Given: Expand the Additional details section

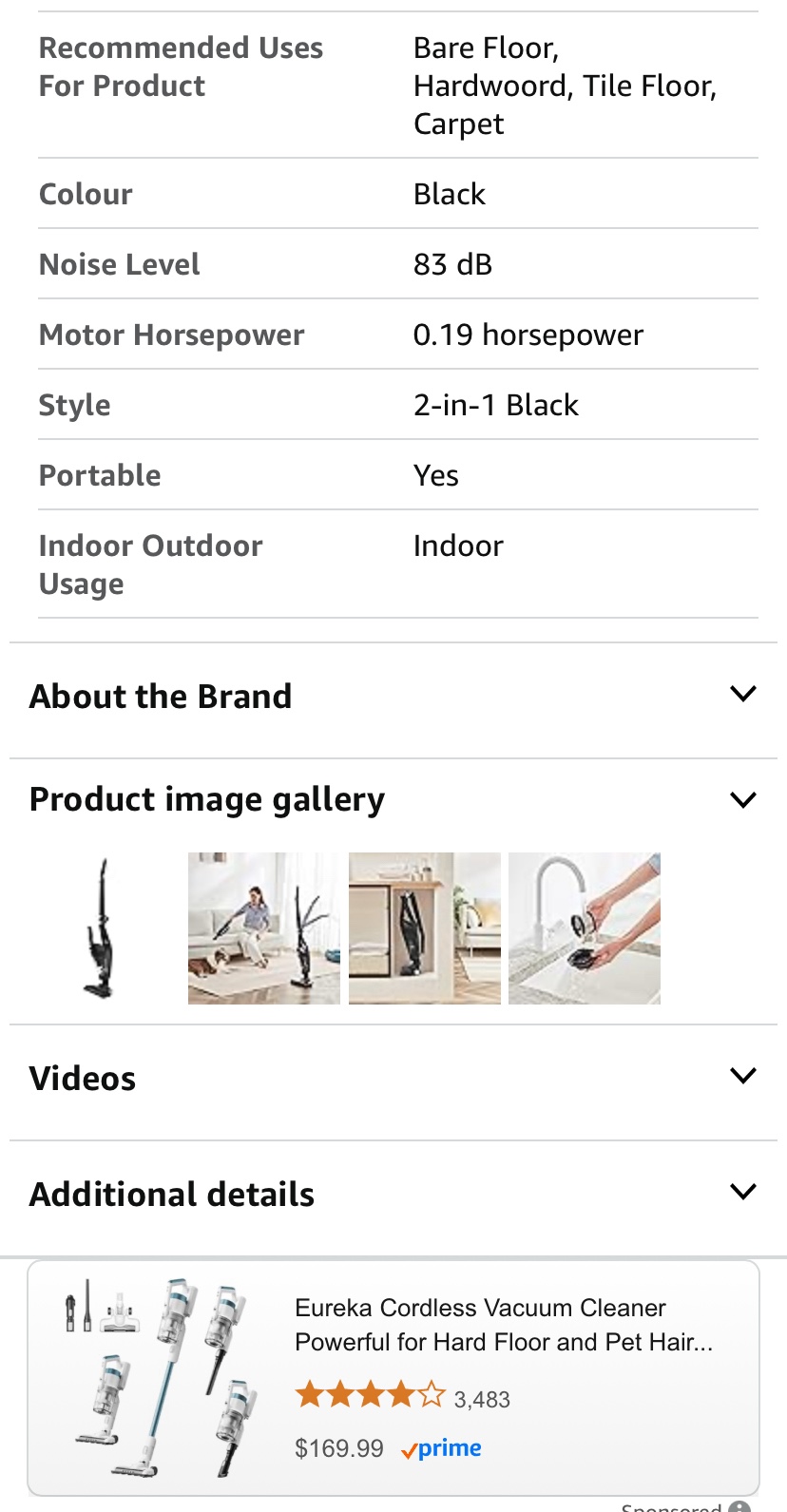Looking at the screenshot, I should click(742, 1193).
